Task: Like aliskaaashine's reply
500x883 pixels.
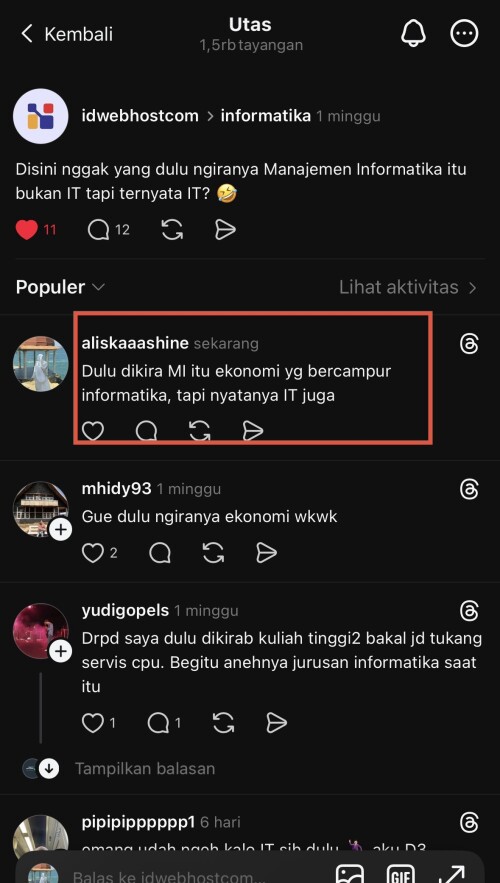Action: pyautogui.click(x=93, y=431)
